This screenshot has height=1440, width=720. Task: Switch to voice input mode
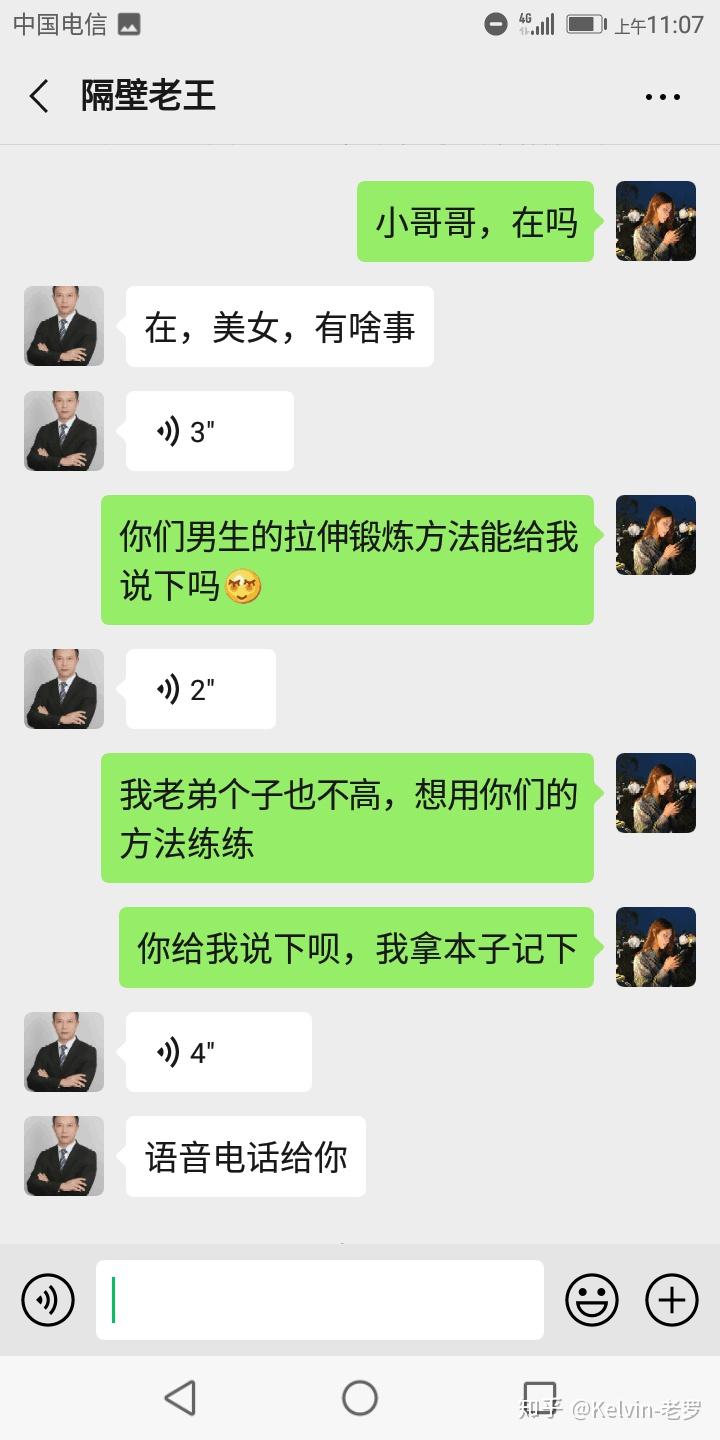48,1300
